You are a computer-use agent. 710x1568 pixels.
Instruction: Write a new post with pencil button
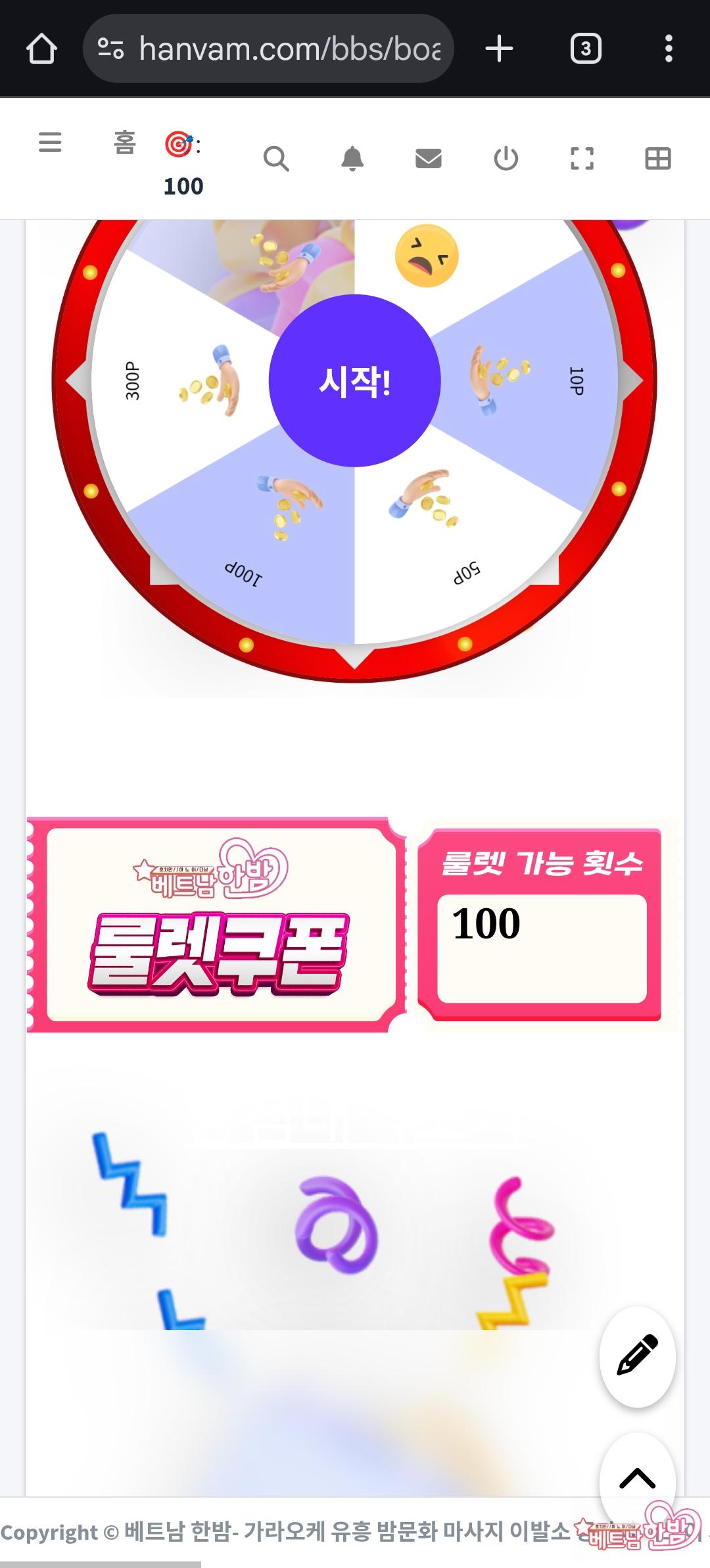637,1356
